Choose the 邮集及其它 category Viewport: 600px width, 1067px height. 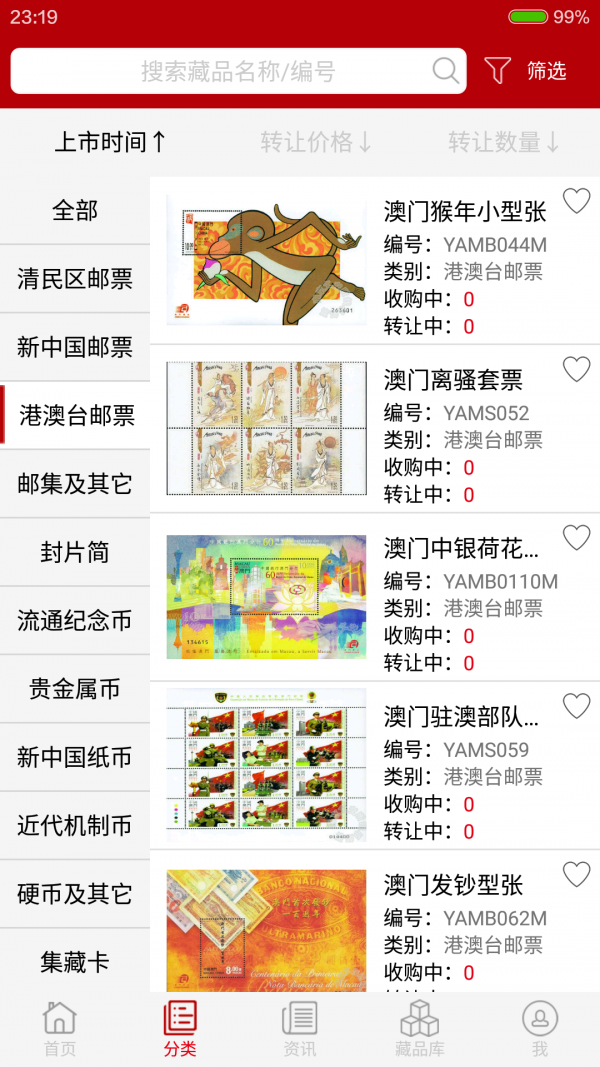75,484
